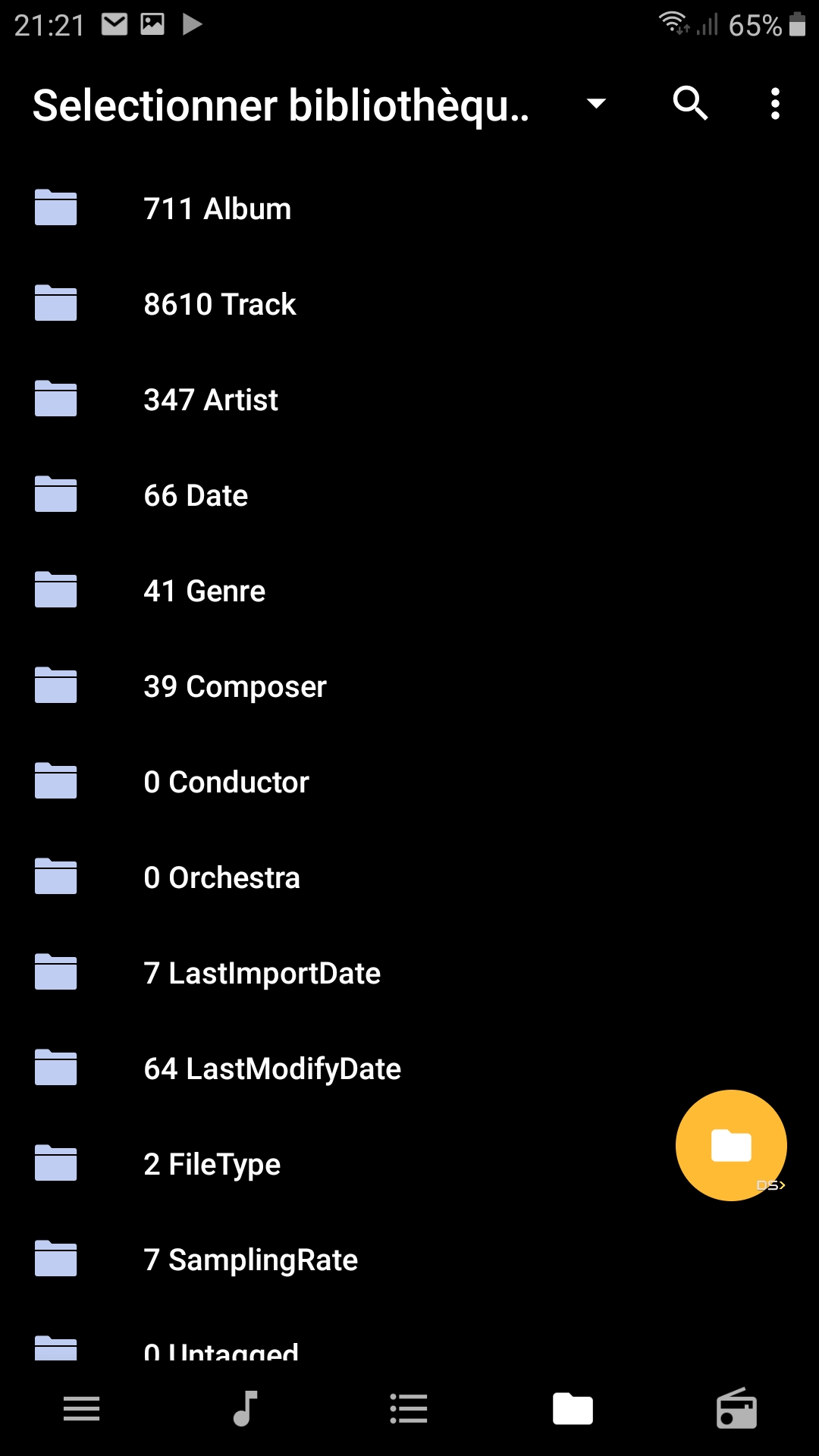
Task: Switch to the music note tab
Action: [x=245, y=1409]
